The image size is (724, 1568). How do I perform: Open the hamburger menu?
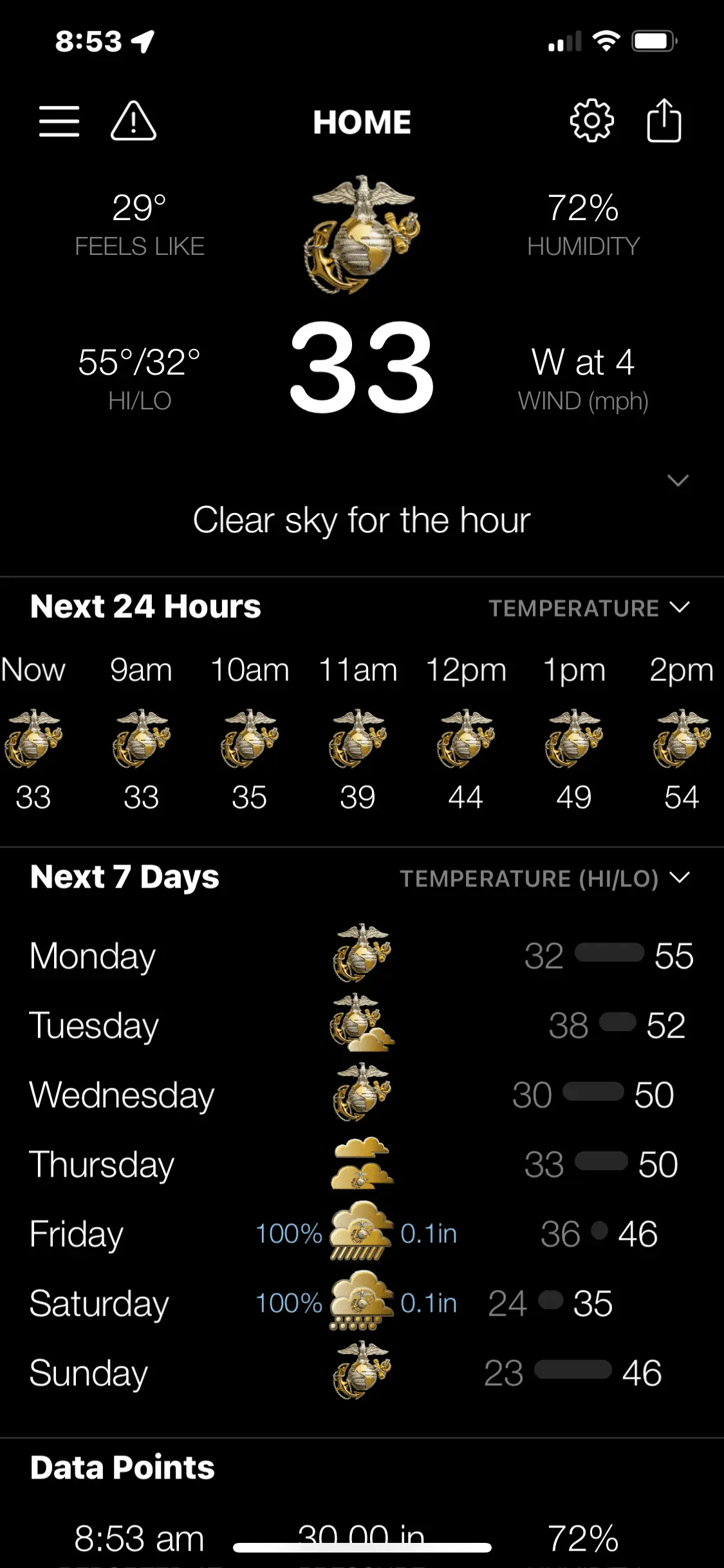pos(59,121)
